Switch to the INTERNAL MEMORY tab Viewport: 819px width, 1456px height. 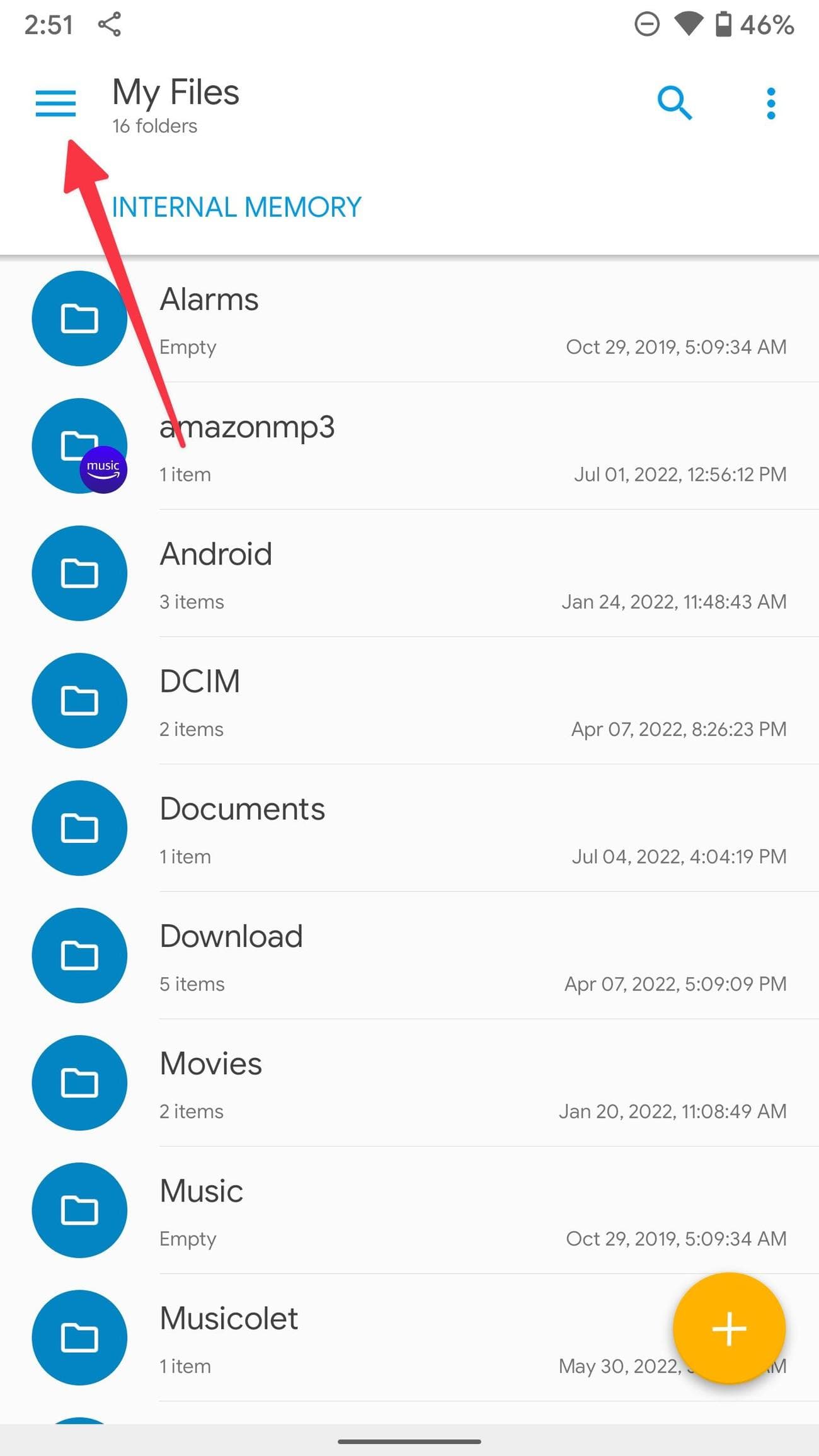(x=237, y=207)
